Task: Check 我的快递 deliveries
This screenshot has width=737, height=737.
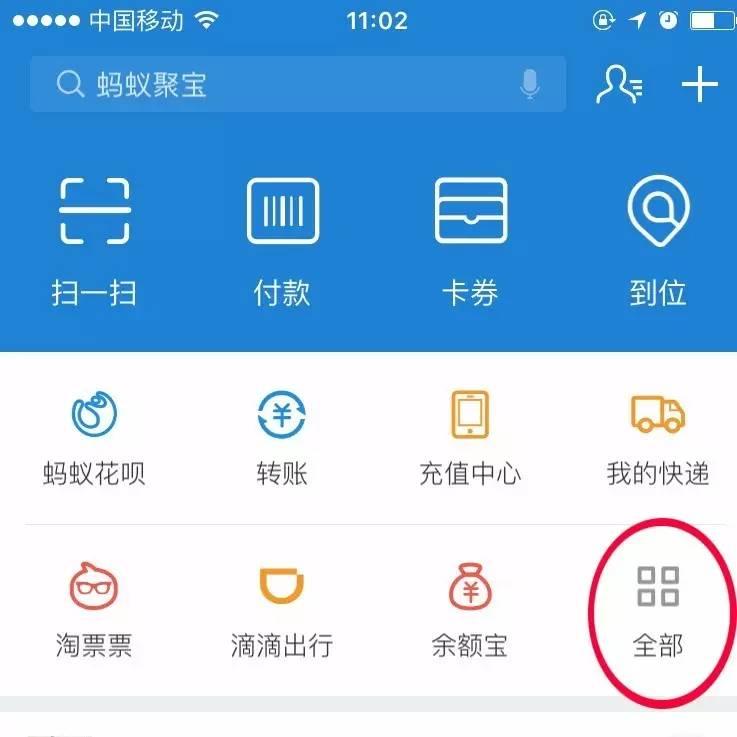Action: click(x=657, y=437)
